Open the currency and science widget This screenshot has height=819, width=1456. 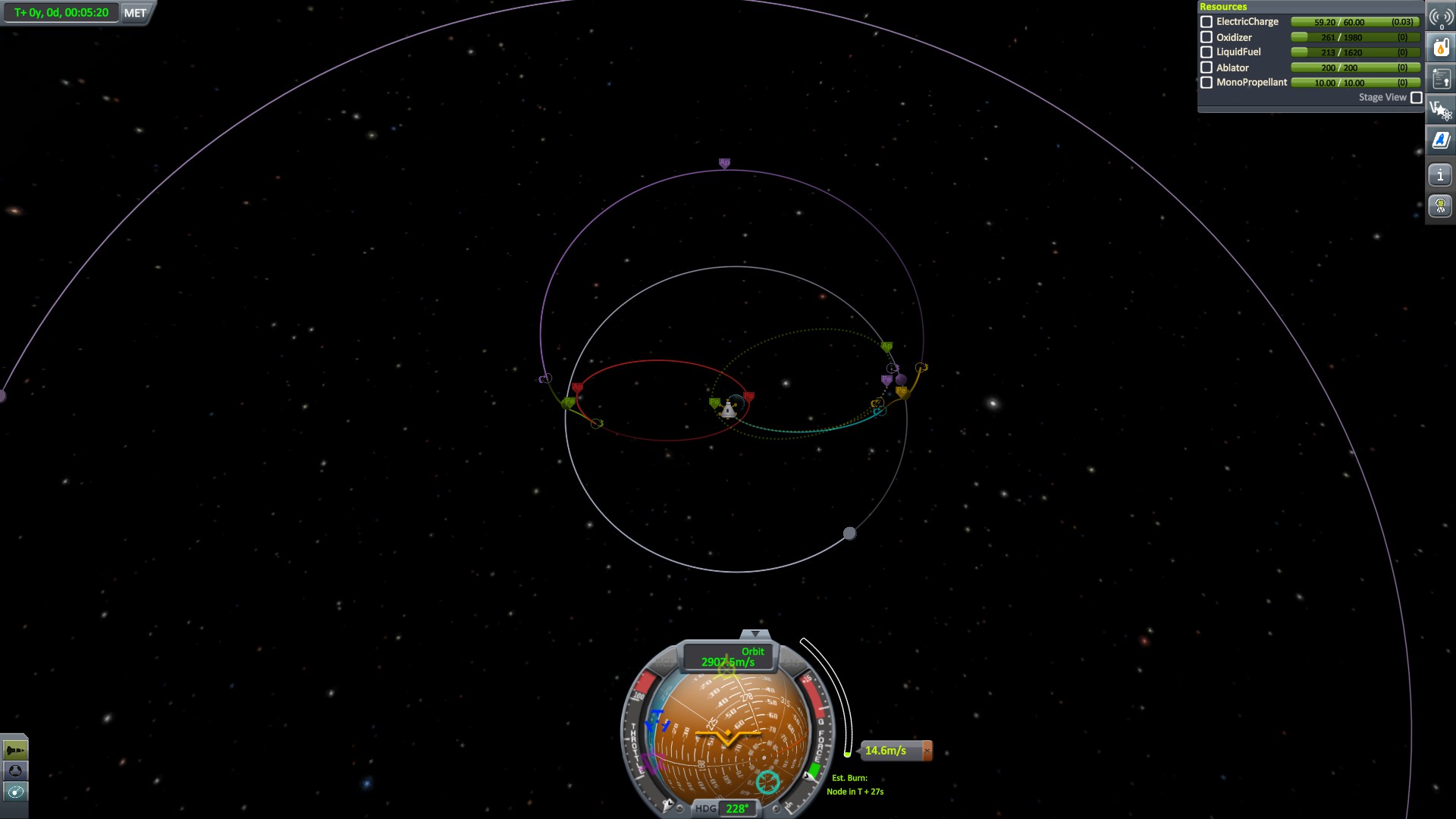[x=1440, y=111]
